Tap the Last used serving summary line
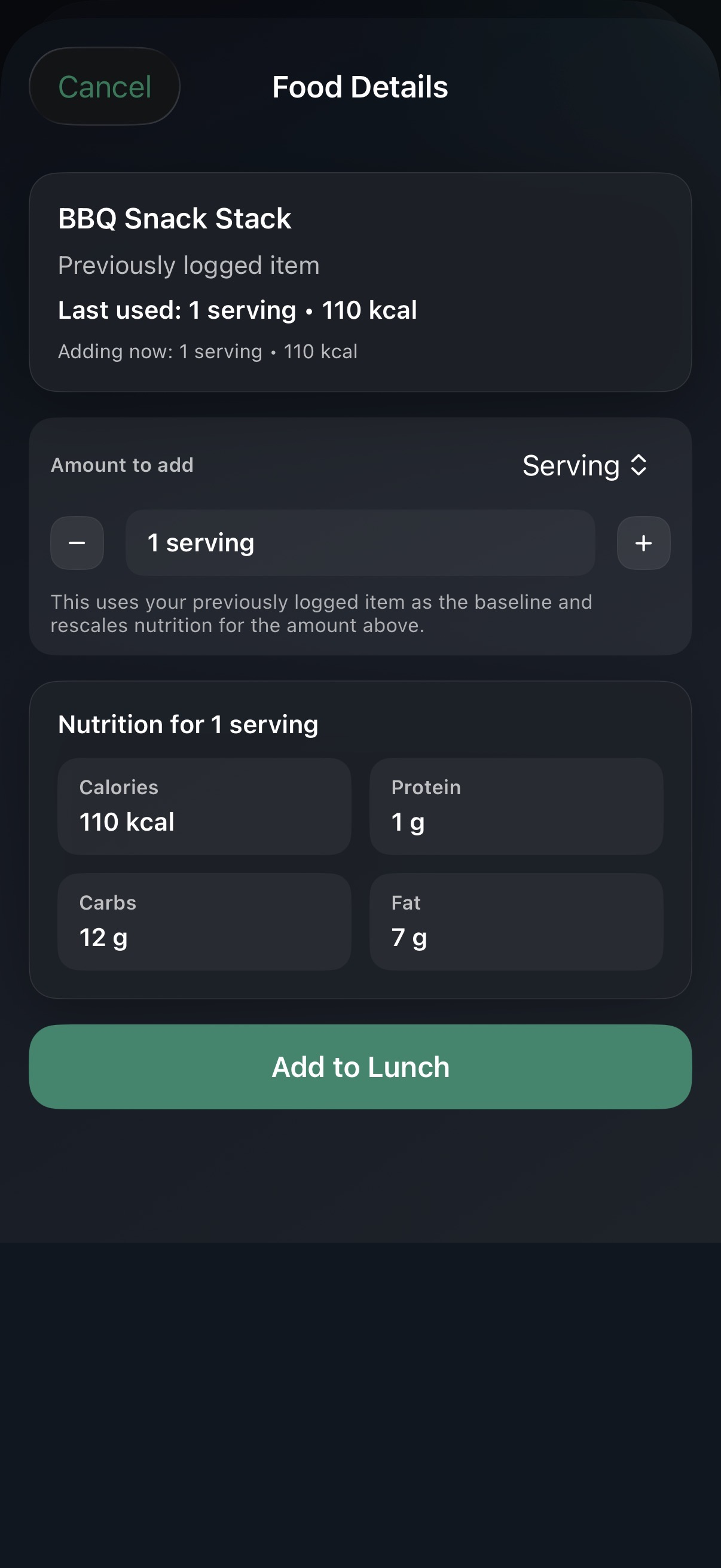 pyautogui.click(x=237, y=310)
